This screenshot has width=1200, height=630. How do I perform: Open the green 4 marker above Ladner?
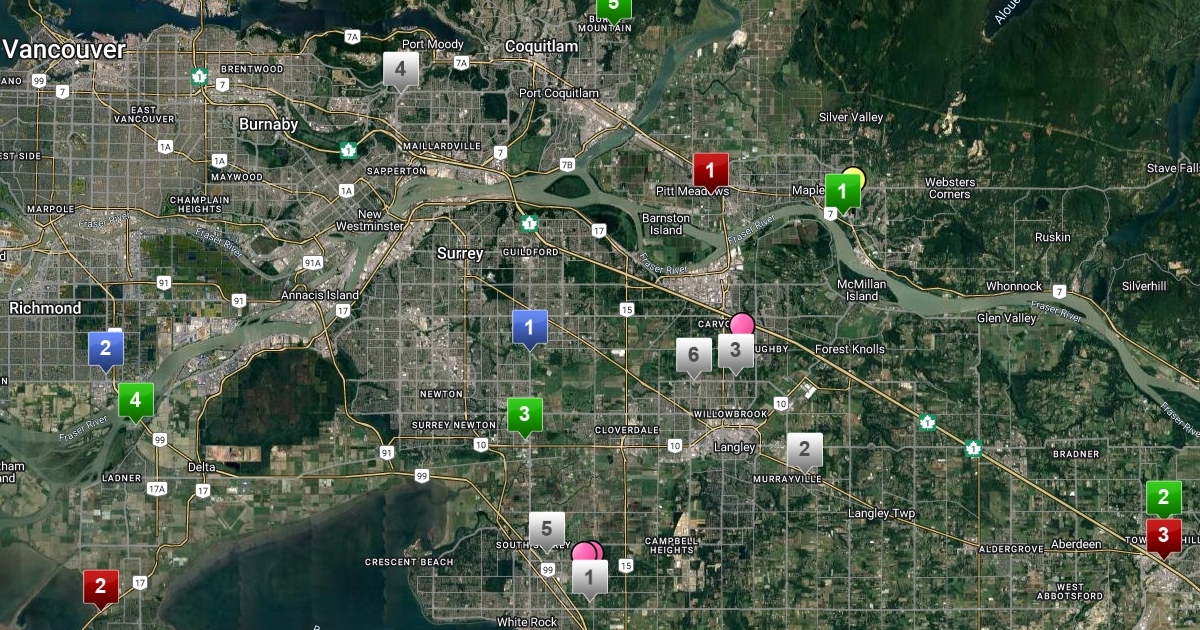point(136,401)
